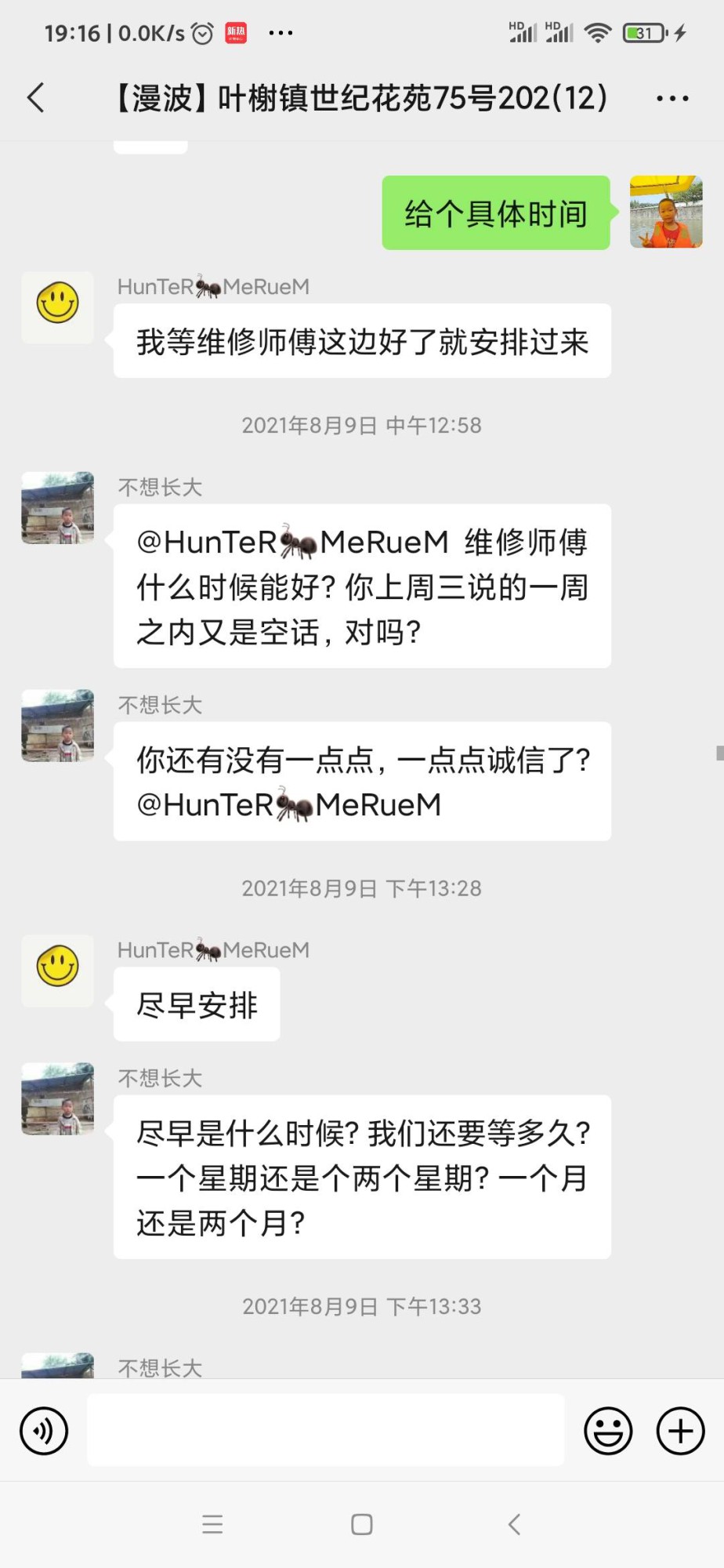Open my own avatar beside 给个具体时间

click(666, 212)
